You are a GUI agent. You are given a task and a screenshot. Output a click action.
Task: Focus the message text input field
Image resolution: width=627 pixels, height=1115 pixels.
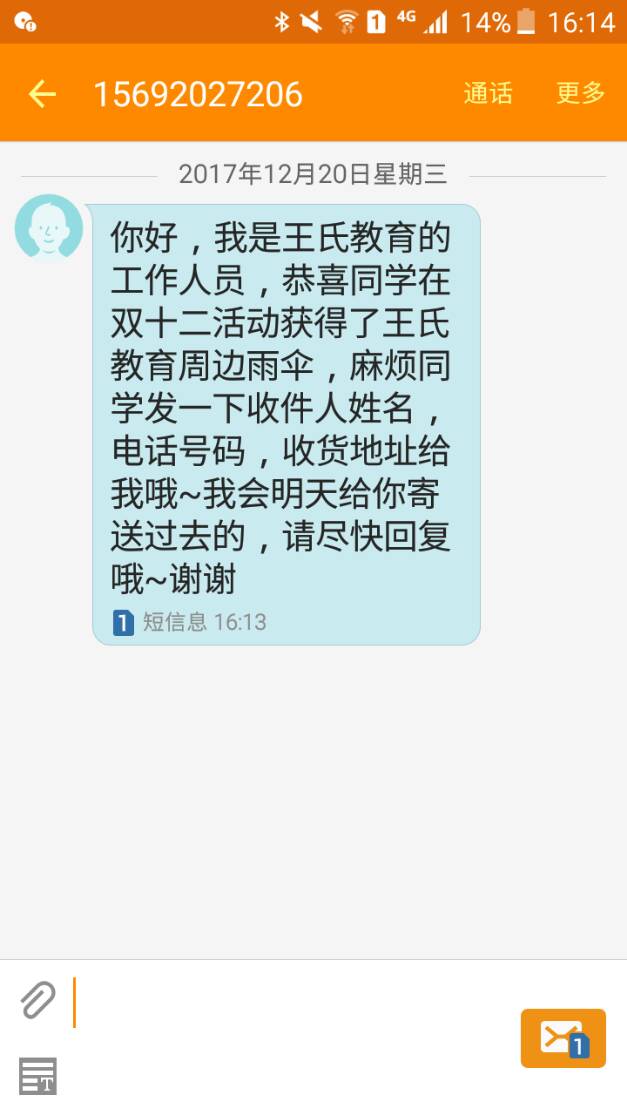pyautogui.click(x=290, y=1002)
